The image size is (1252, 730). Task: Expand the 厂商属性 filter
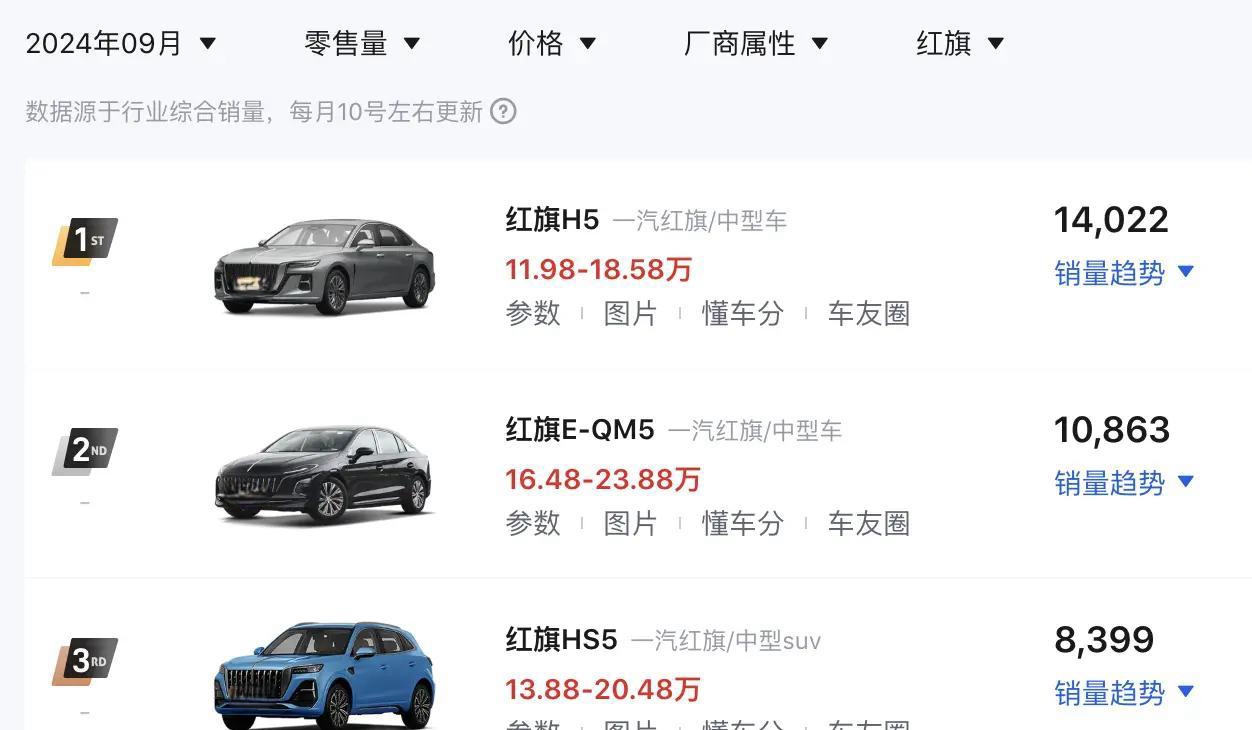tap(756, 43)
